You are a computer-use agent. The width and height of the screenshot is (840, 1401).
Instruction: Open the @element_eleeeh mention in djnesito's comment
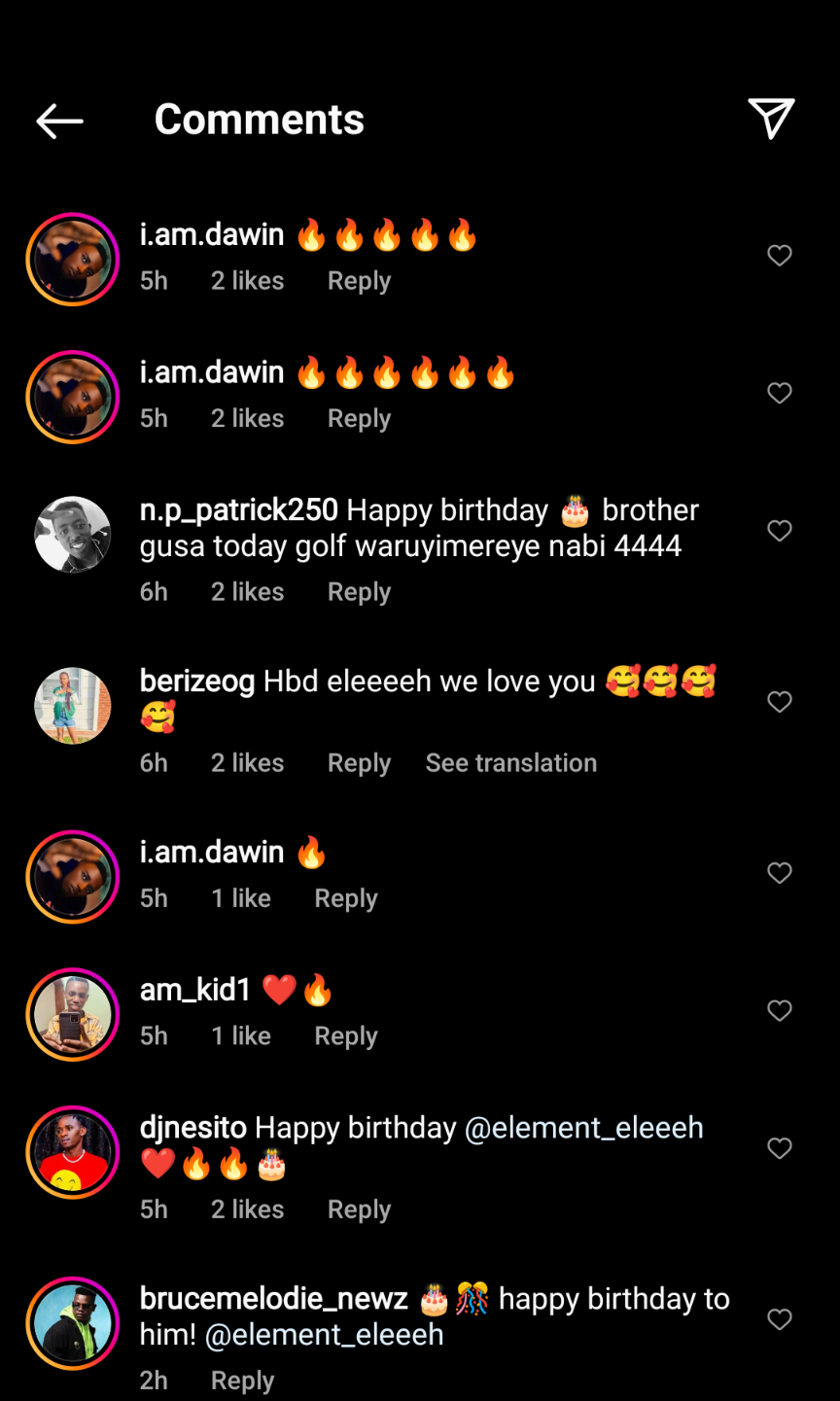click(584, 1128)
